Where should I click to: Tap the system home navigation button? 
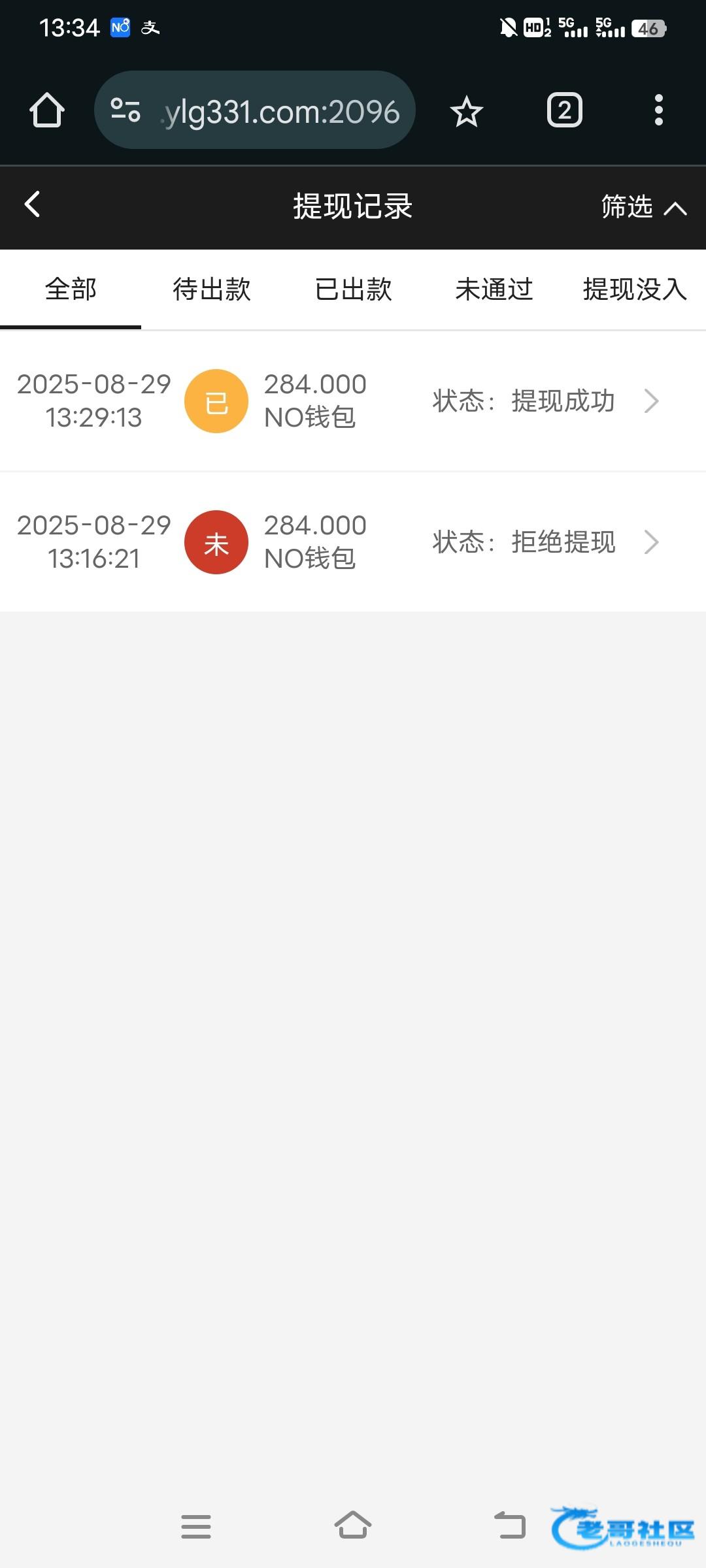[x=353, y=1526]
